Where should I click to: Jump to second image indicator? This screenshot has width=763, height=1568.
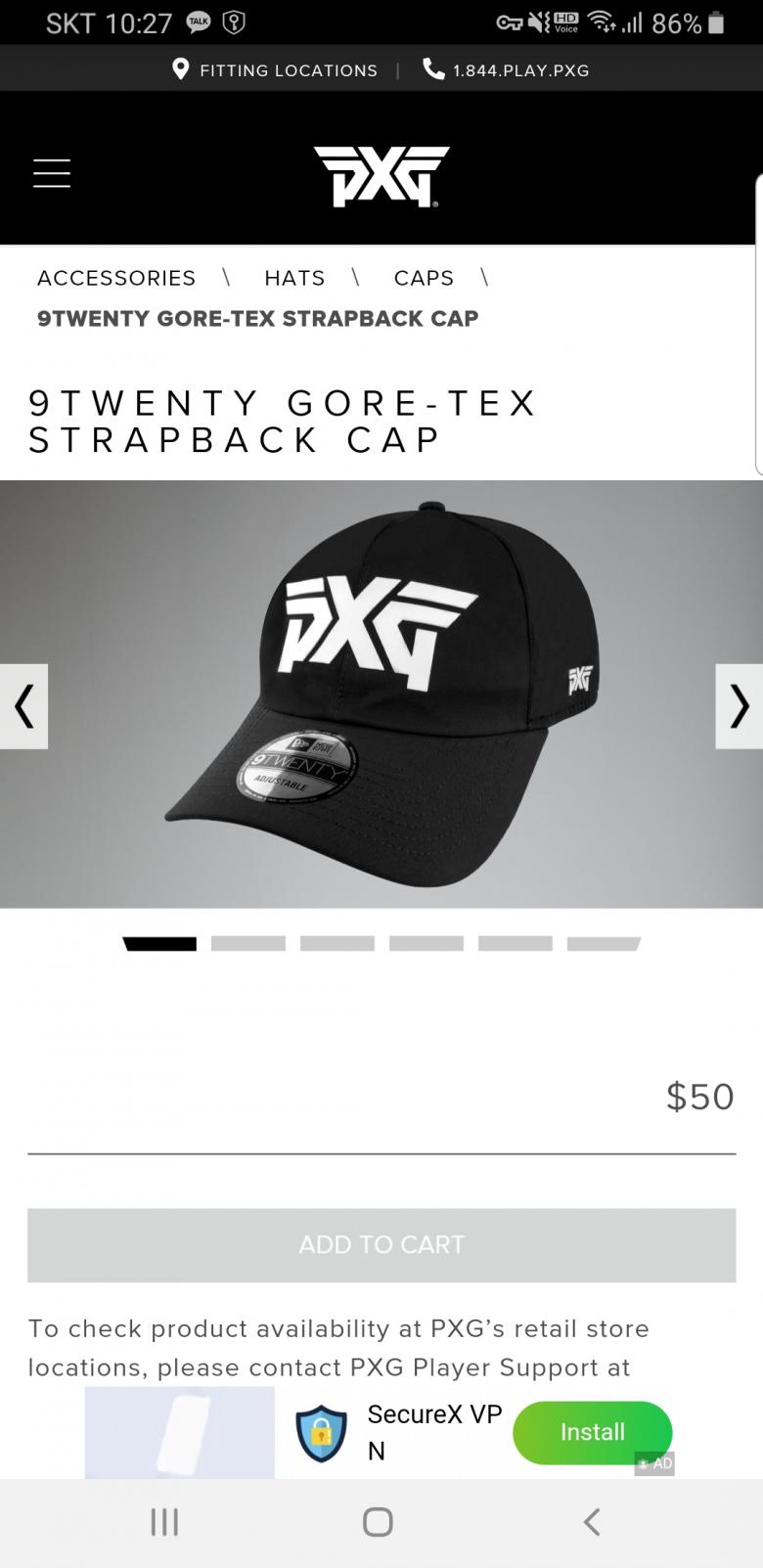[x=248, y=943]
